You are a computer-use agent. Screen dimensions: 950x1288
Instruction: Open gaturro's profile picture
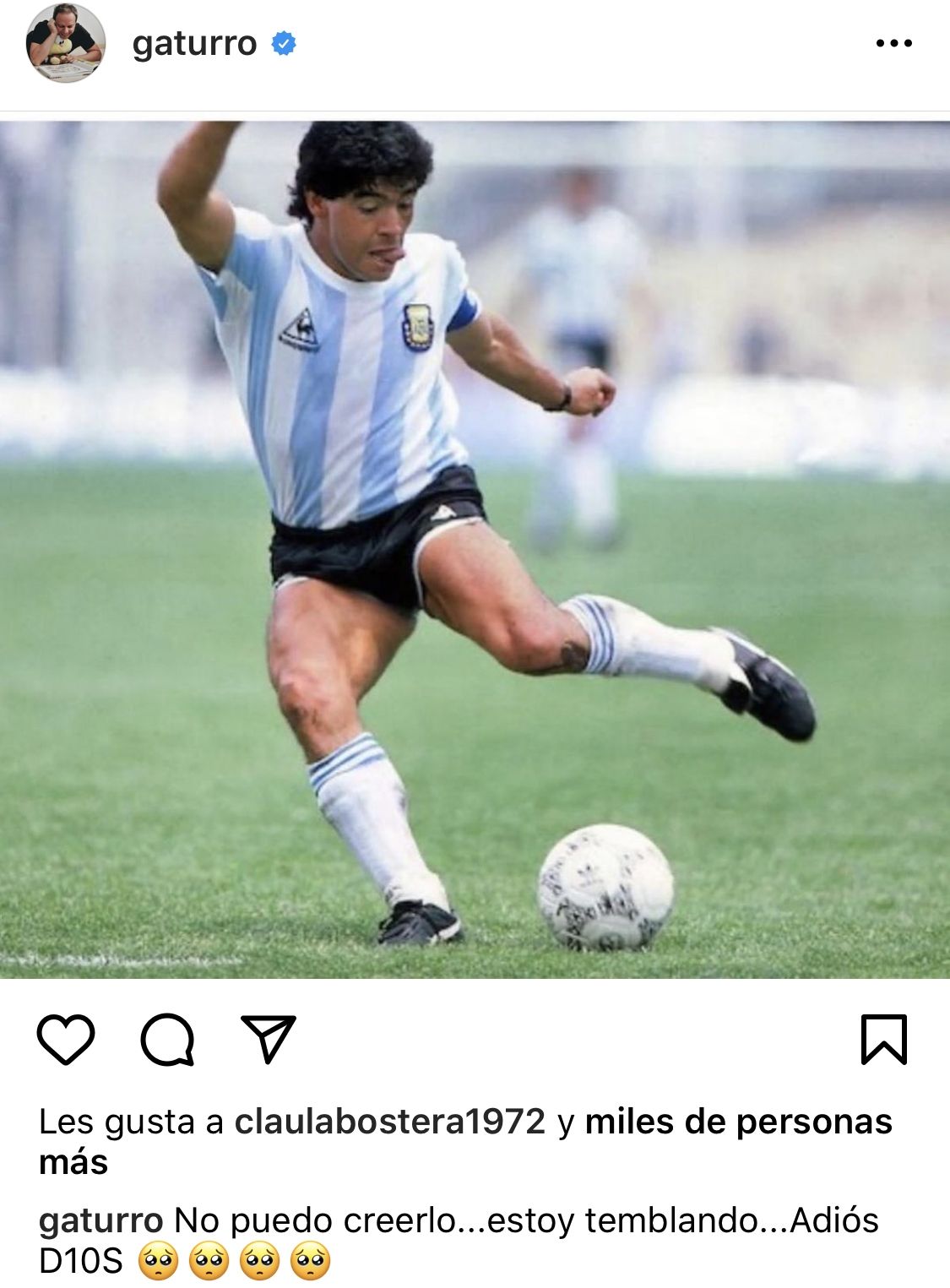(x=66, y=44)
